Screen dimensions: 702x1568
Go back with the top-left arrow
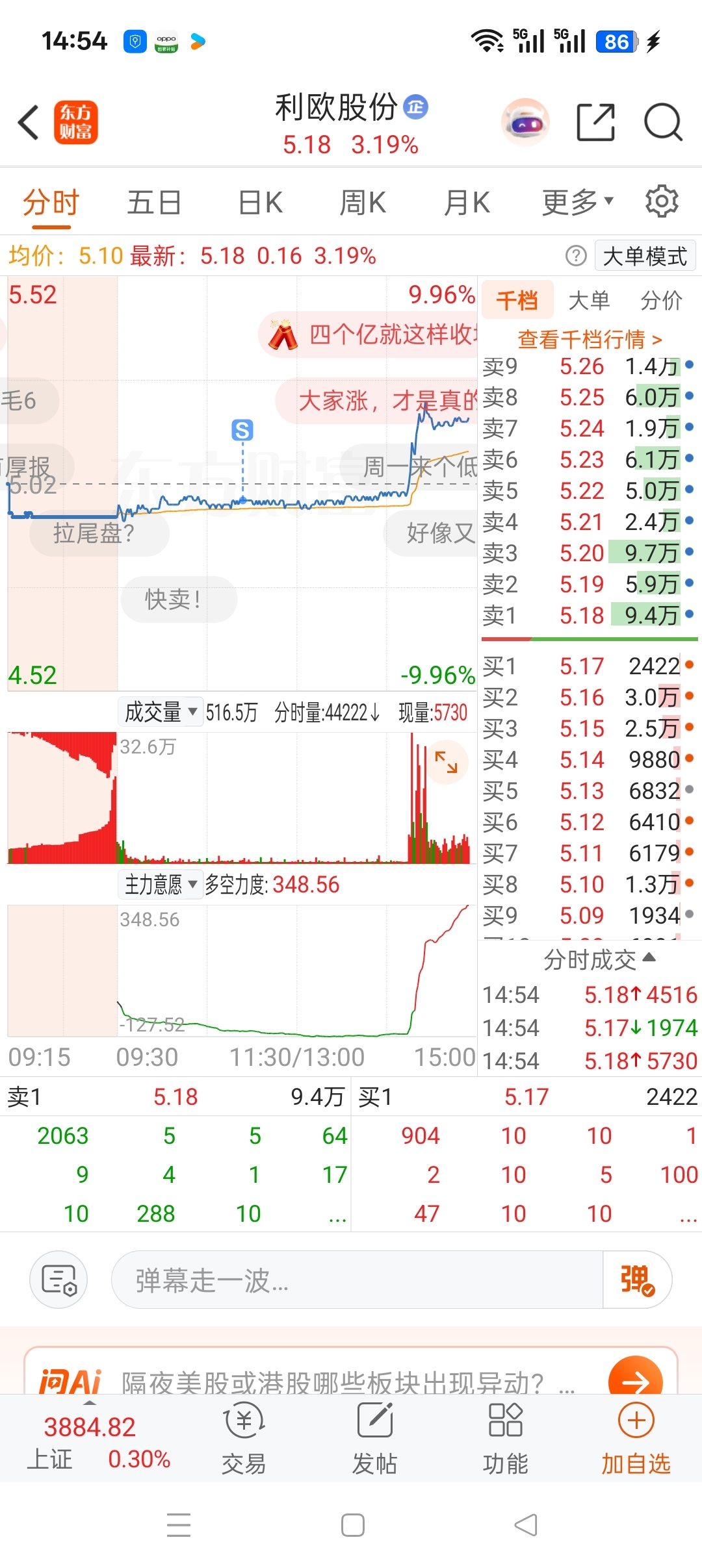29,122
